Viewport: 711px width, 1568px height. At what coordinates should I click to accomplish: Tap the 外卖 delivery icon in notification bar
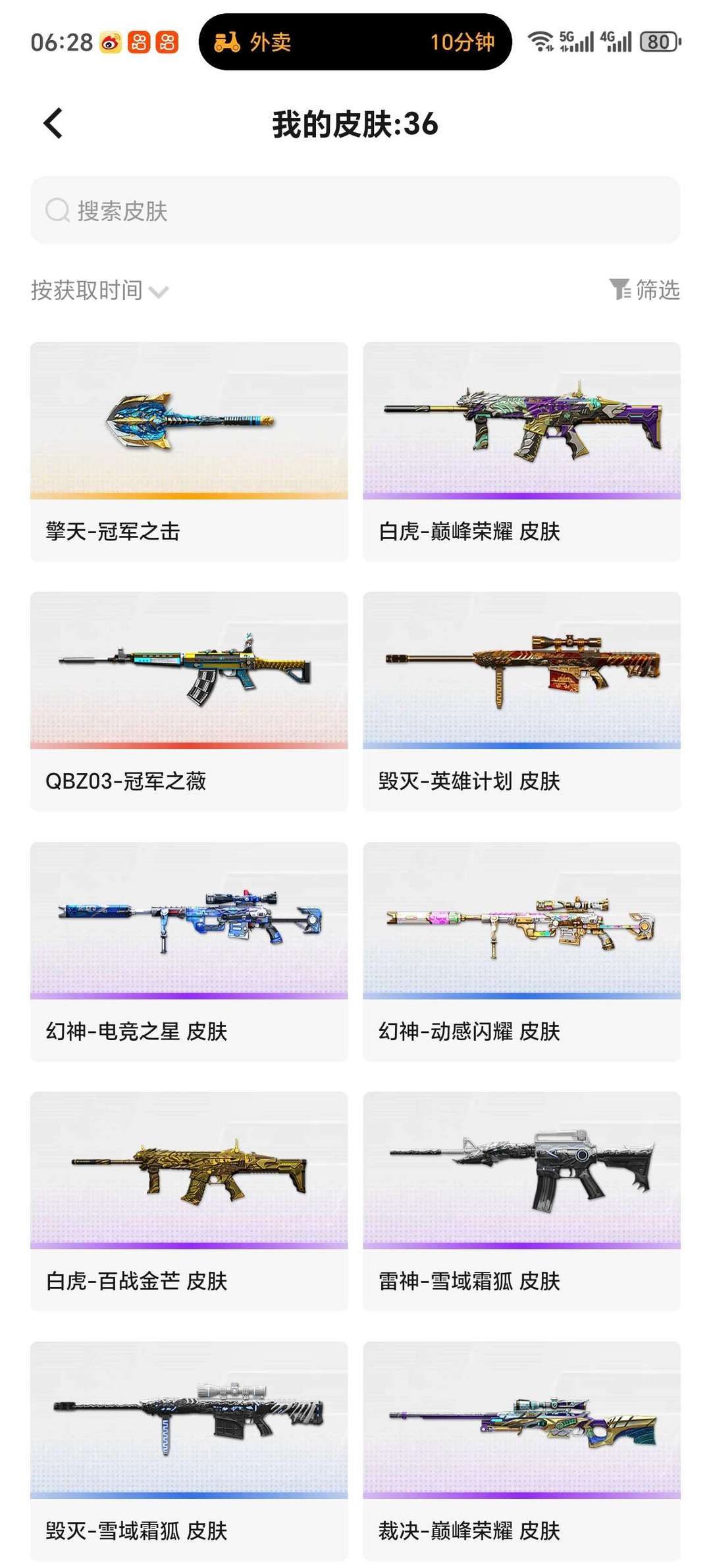point(227,41)
